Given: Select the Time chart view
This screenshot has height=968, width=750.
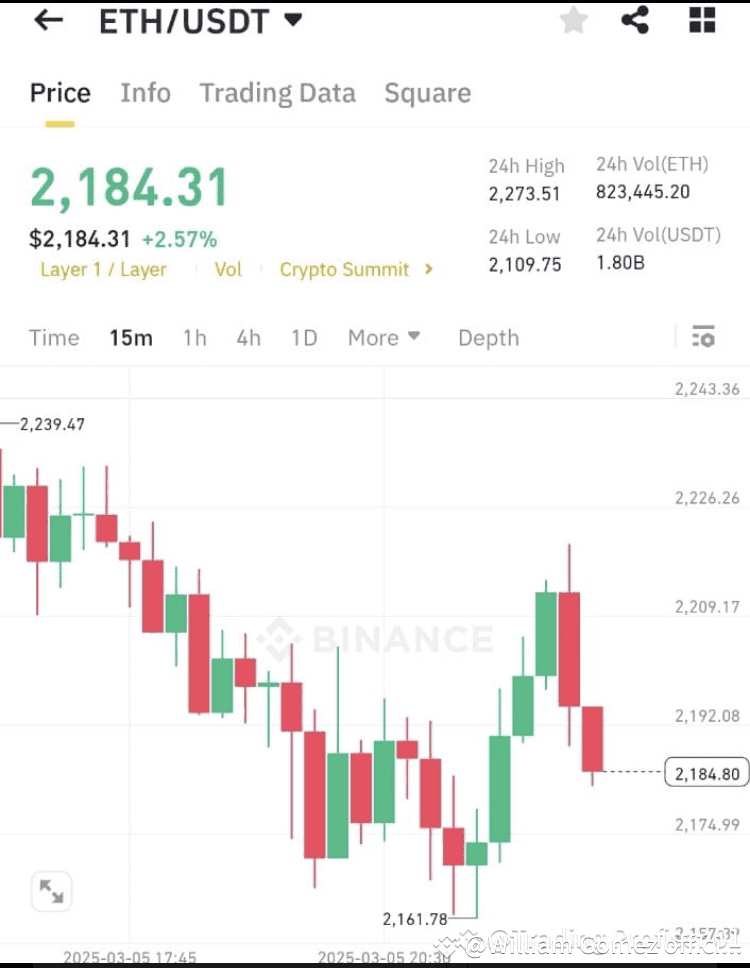Looking at the screenshot, I should point(54,338).
